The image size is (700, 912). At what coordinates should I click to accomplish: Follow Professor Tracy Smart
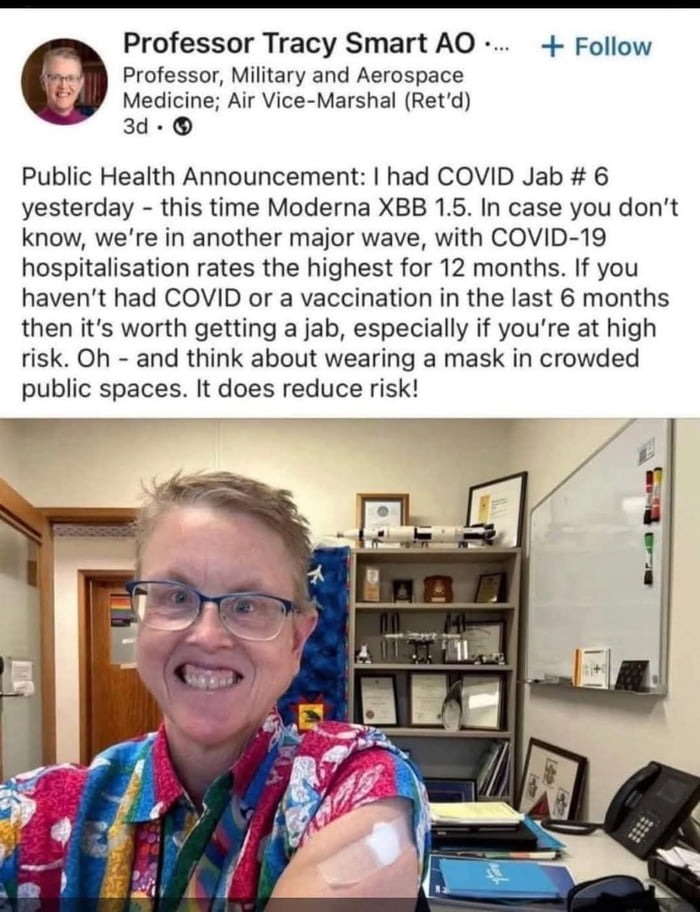(x=596, y=47)
